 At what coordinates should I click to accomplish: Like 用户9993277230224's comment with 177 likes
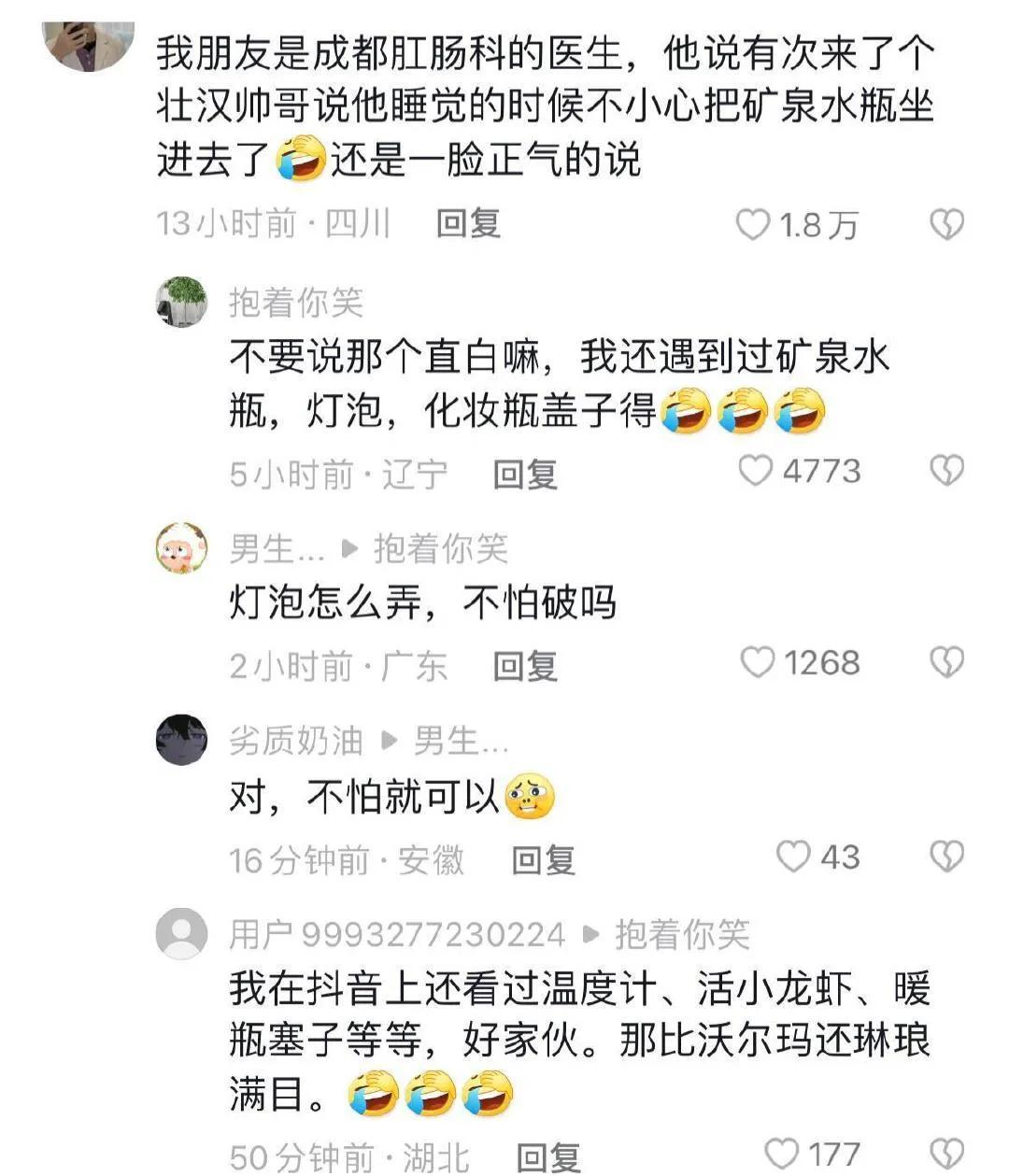782,1155
